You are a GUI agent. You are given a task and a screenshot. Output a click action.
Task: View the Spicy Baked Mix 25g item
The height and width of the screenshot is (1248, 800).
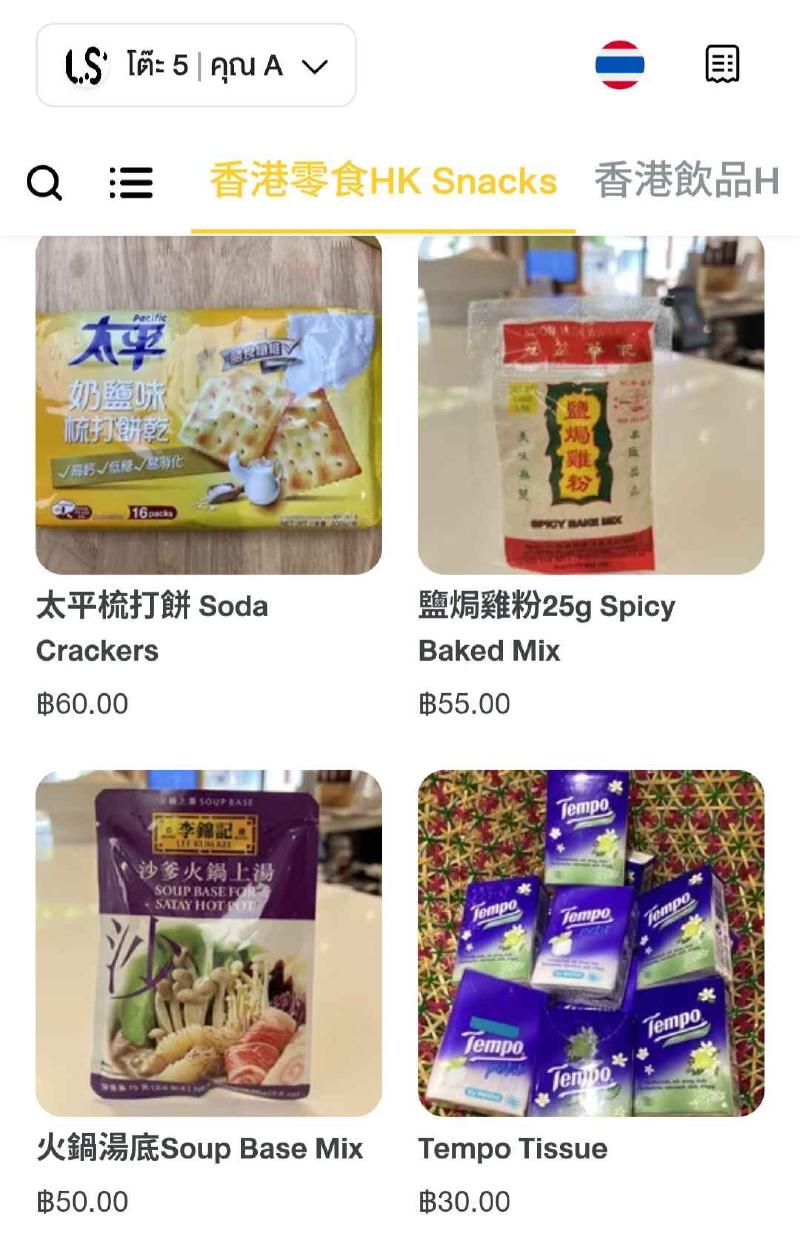pos(591,405)
